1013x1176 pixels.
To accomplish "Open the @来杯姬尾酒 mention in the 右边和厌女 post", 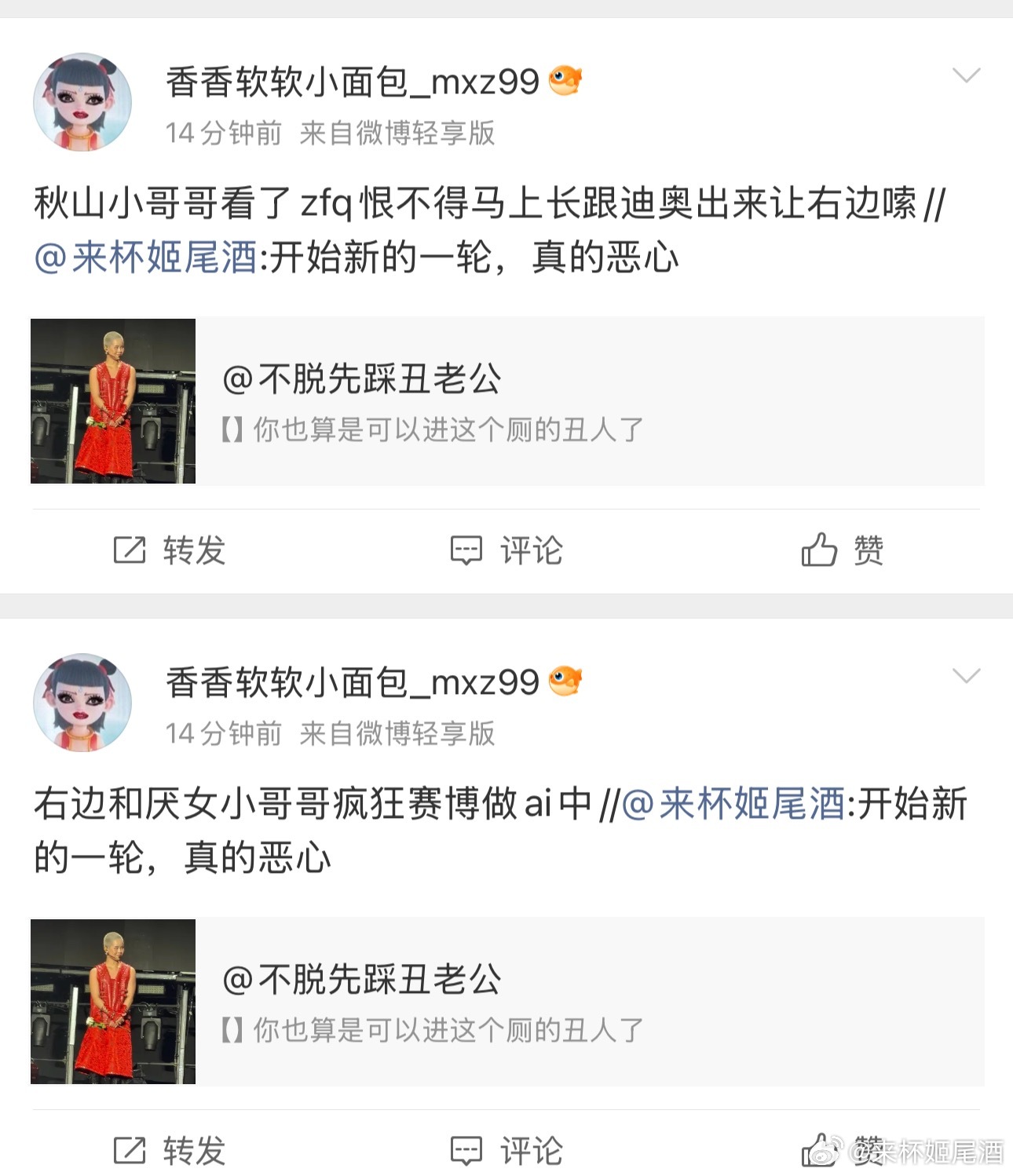I will (733, 804).
